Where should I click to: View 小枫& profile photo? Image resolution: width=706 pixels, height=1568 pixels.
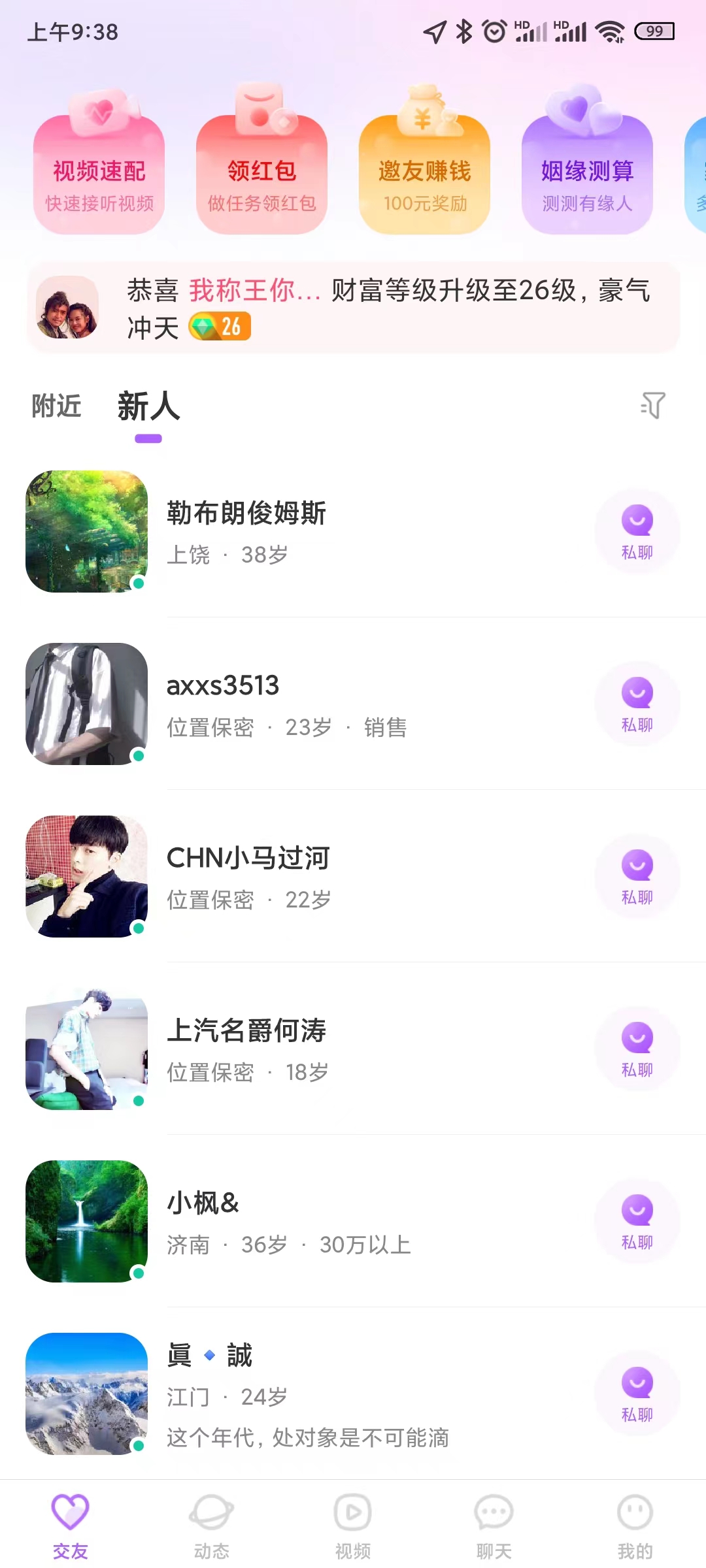(x=86, y=1221)
